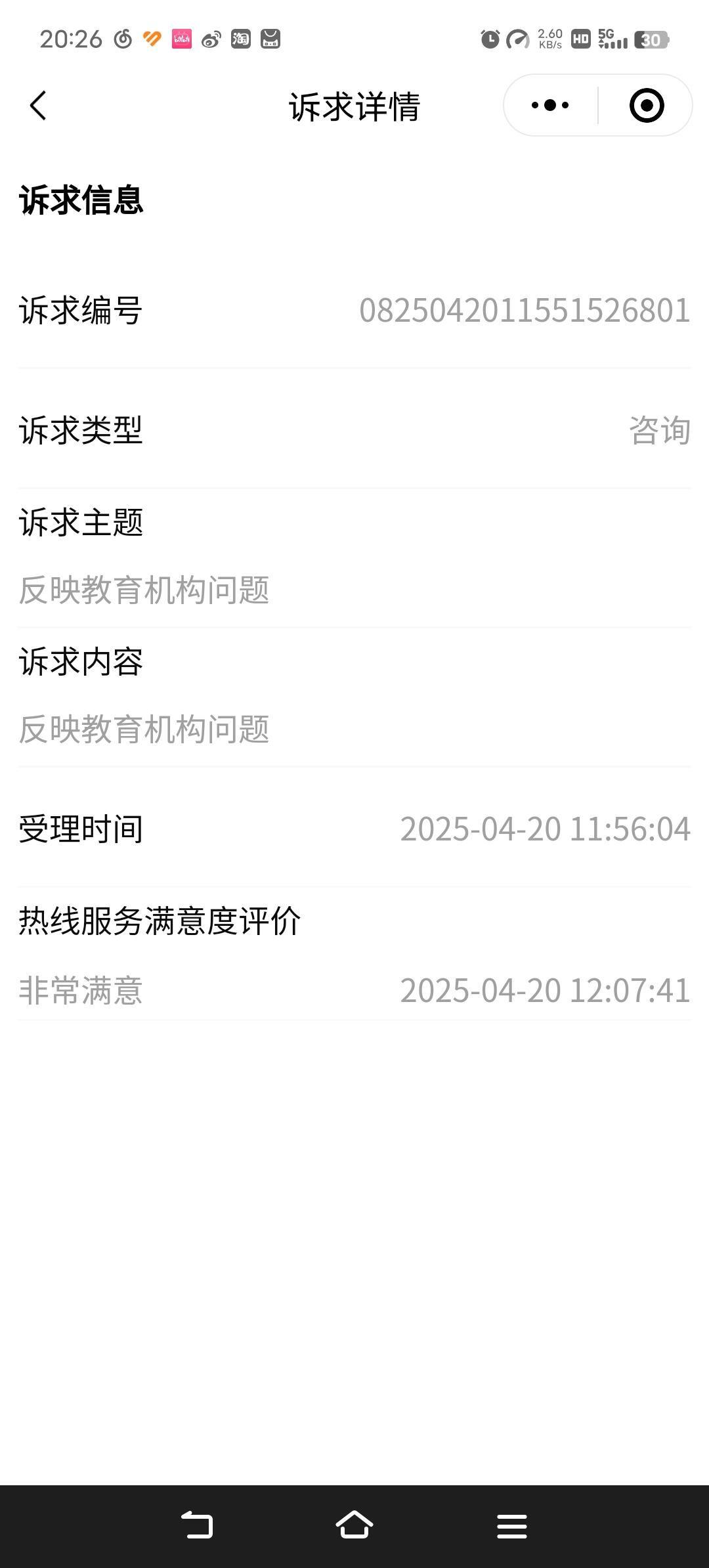Tap the system back button

click(x=197, y=1525)
